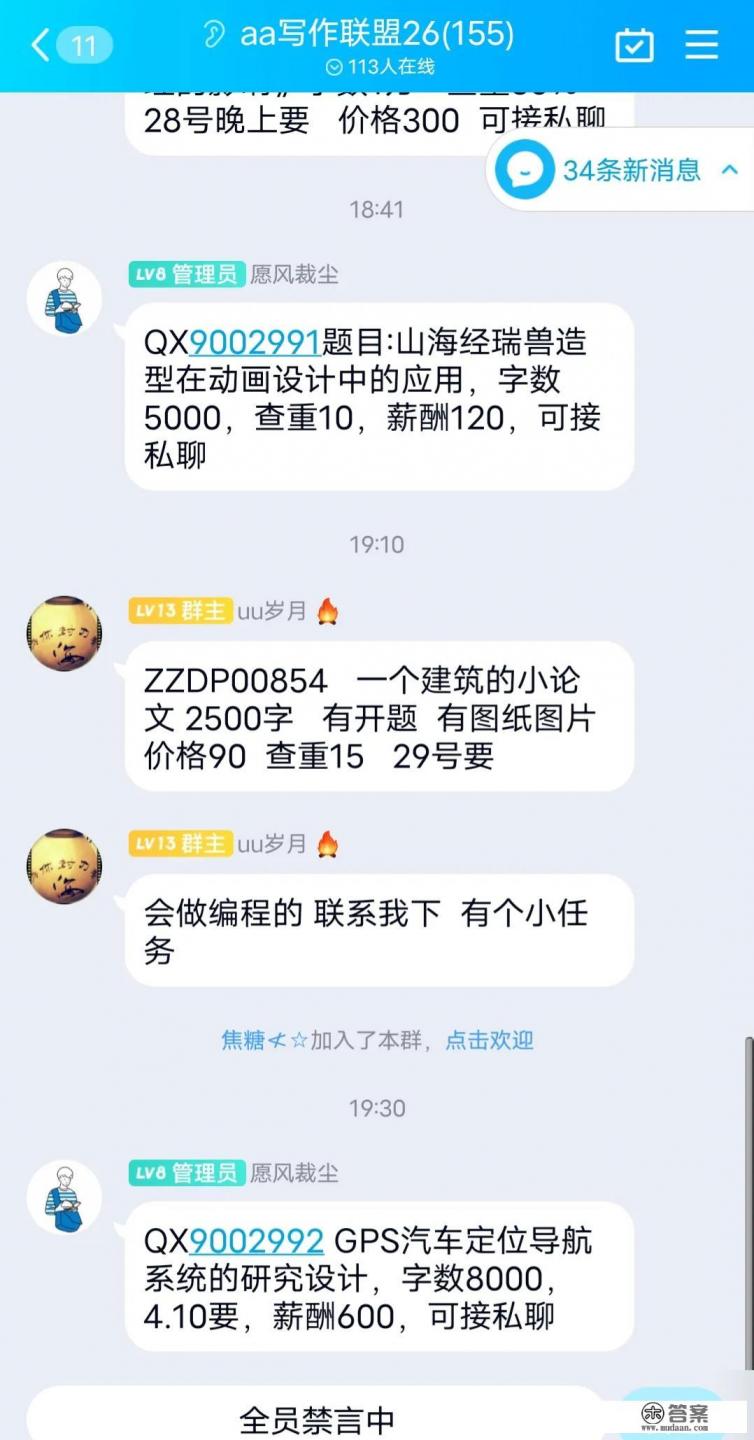Collapse the new messages banner via chevron

pos(726,169)
